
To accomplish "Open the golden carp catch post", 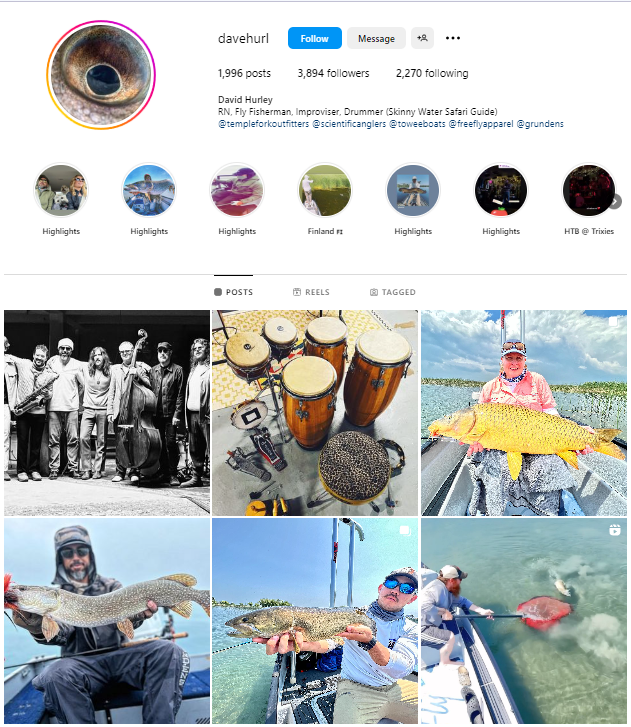I will (523, 412).
